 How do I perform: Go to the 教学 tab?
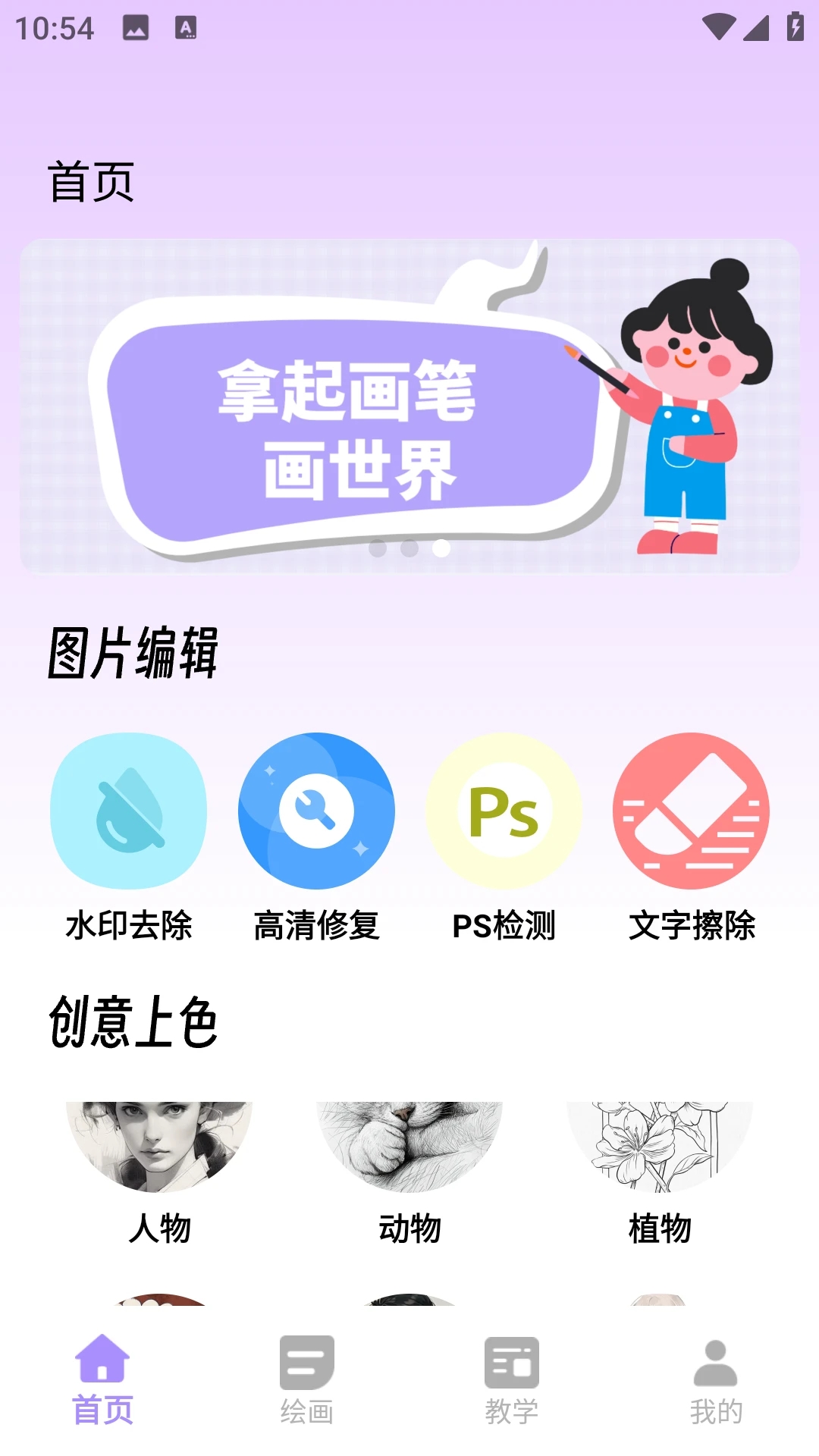[512, 1380]
